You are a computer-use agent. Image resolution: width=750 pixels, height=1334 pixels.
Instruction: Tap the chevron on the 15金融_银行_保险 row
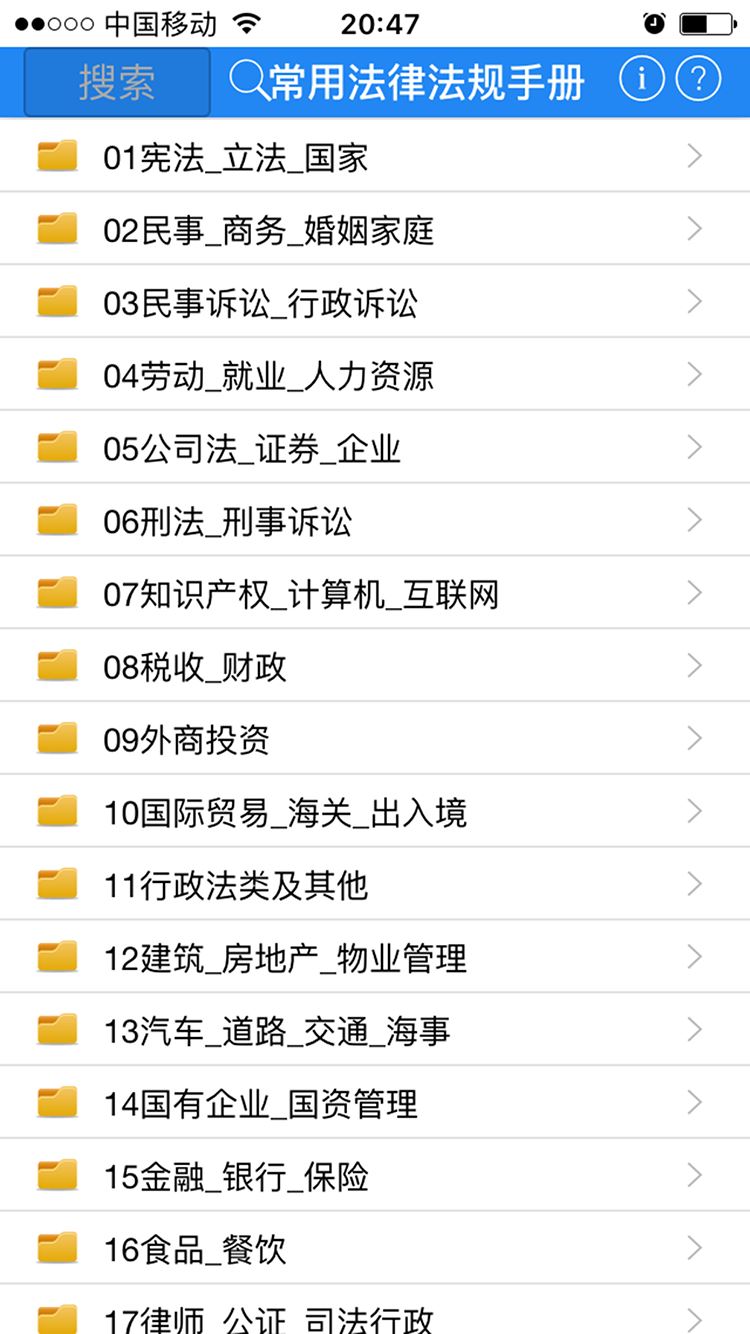pyautogui.click(x=694, y=1174)
